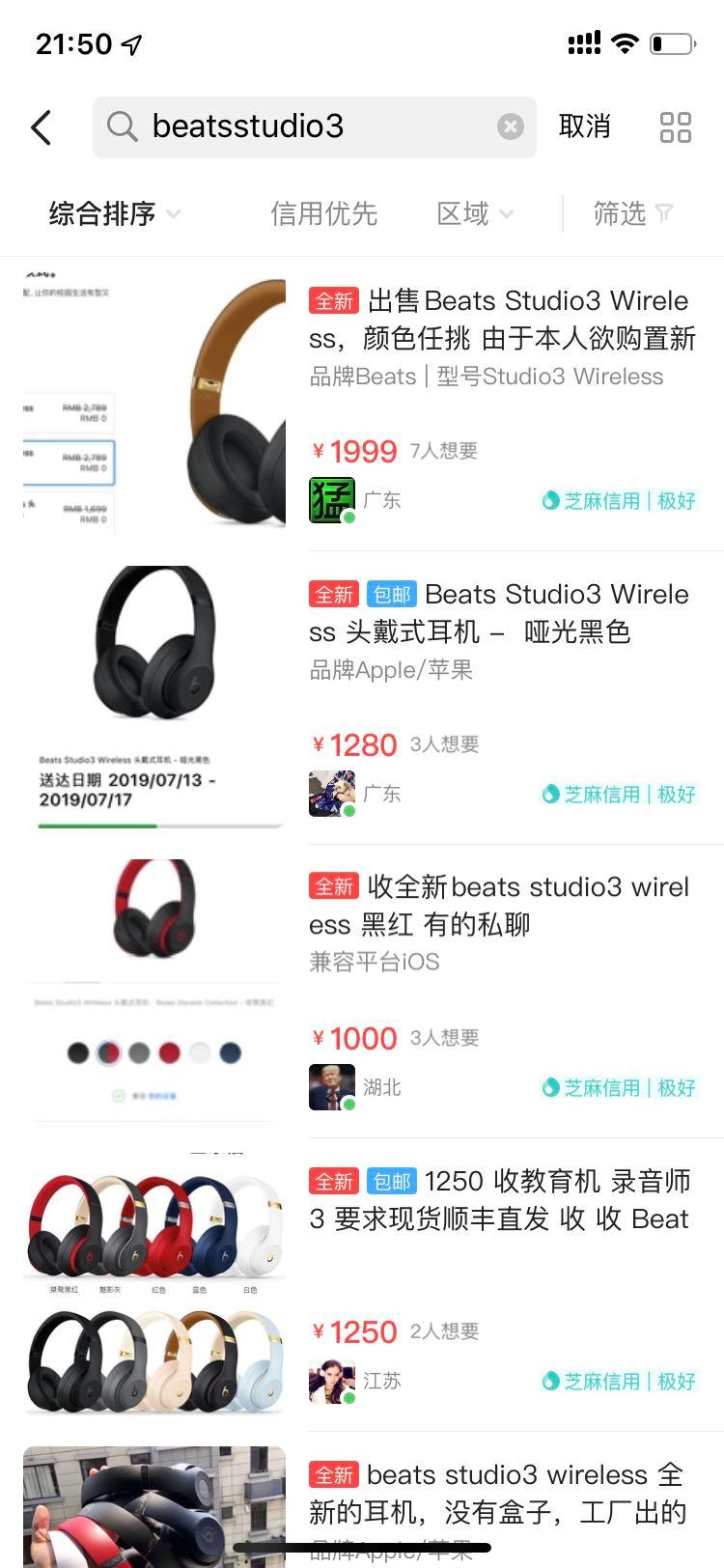Tap the 全新 condition tag on the top listing
Screen dimensions: 724x1568
[x=333, y=301]
